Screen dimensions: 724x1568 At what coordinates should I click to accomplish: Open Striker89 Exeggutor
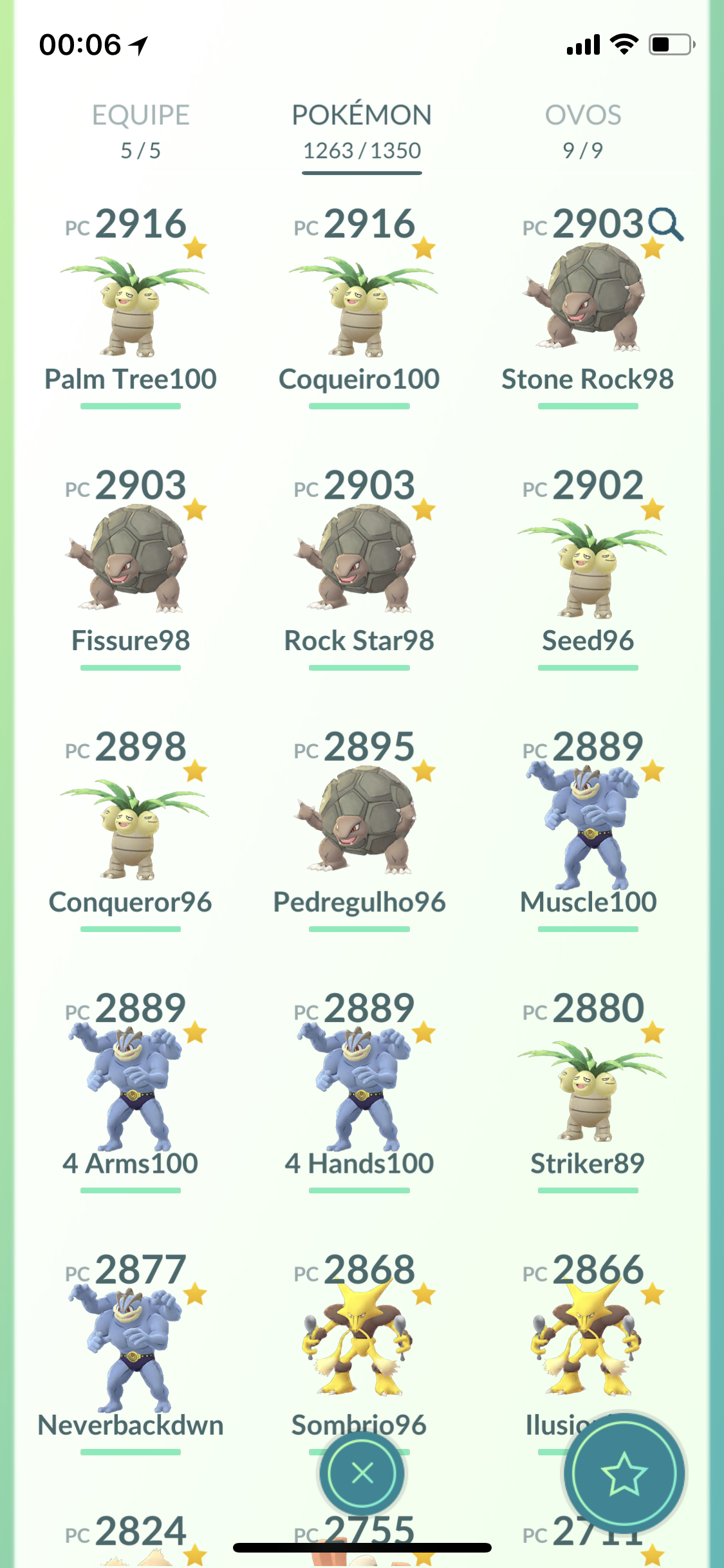coord(588,1091)
